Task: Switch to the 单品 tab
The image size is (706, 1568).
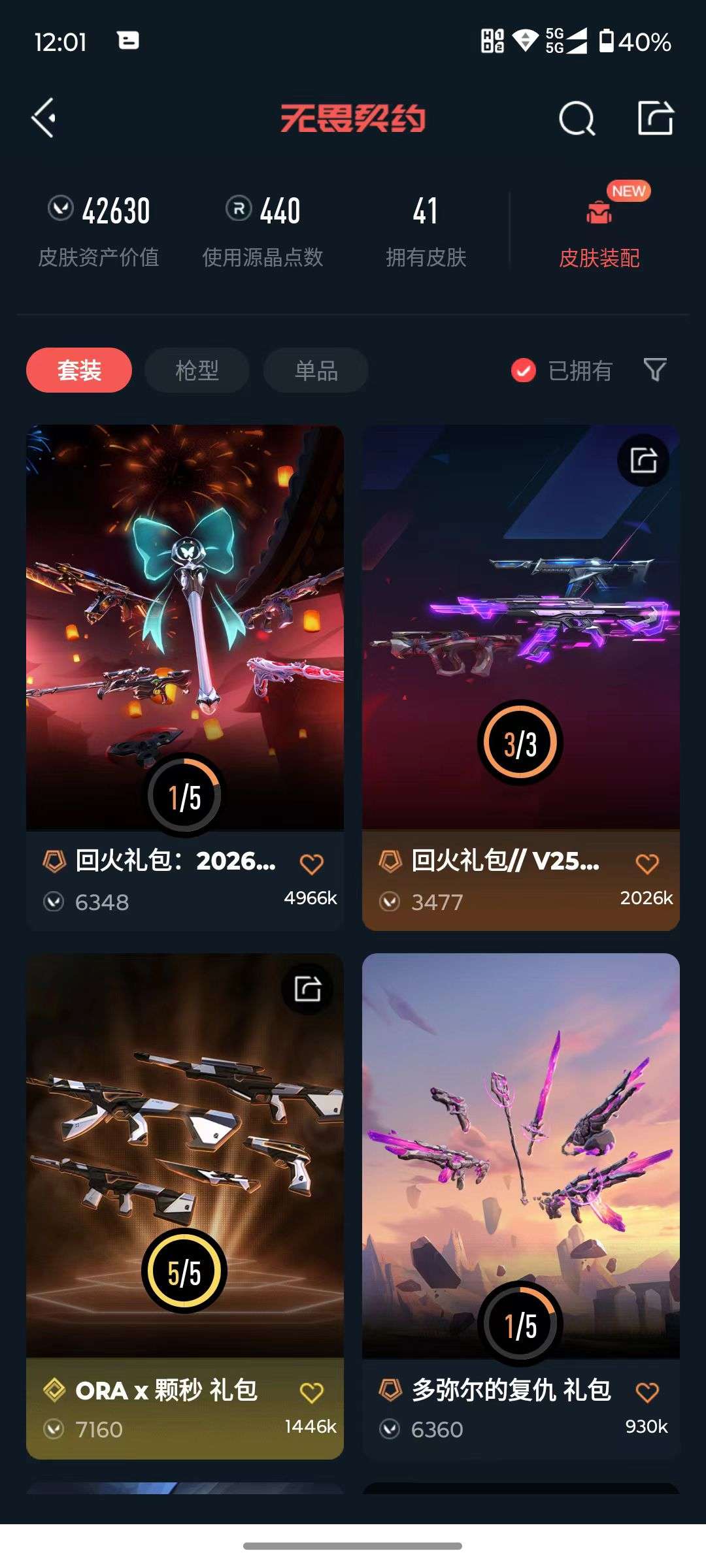Action: pos(316,370)
